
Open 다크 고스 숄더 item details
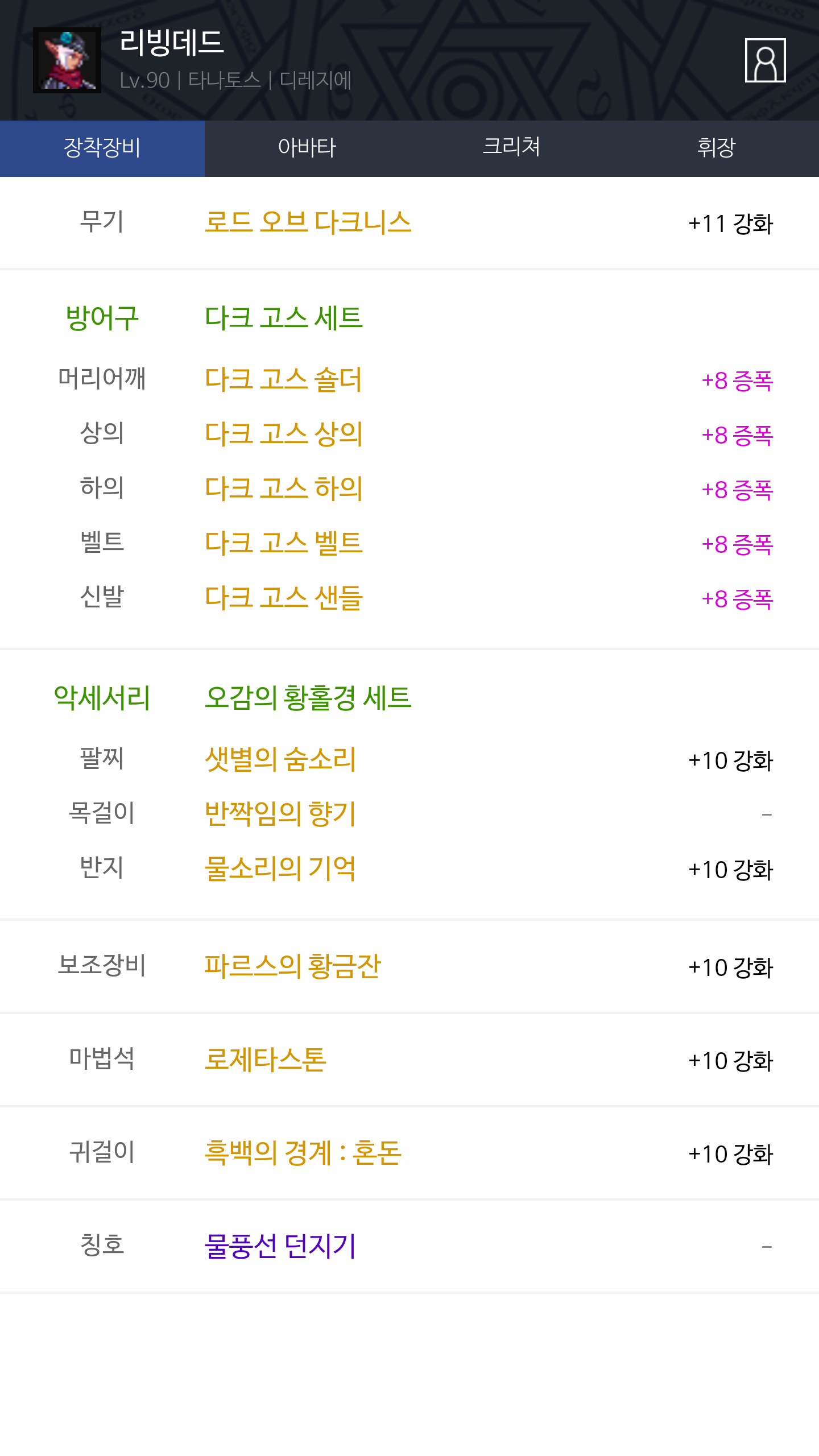click(283, 379)
